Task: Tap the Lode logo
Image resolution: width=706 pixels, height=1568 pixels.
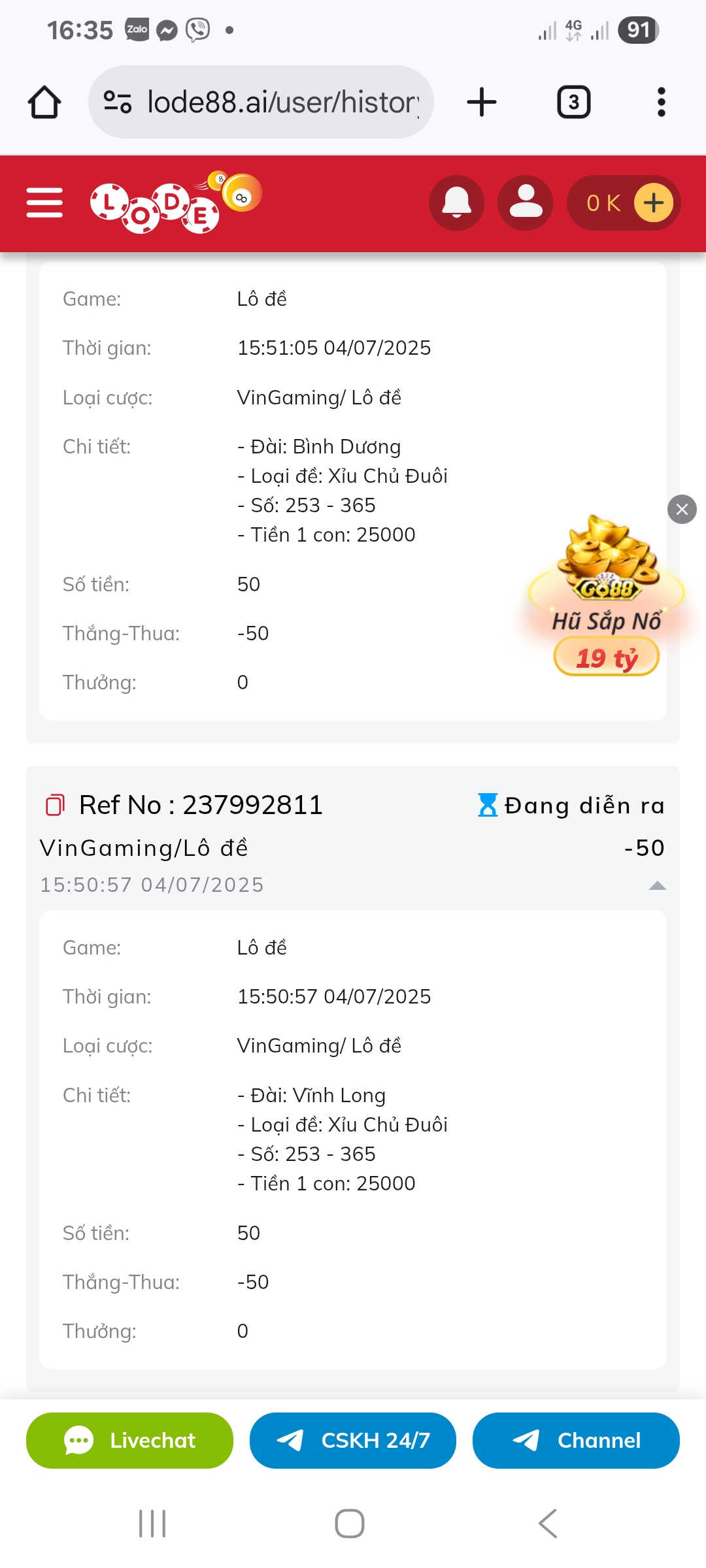Action: (176, 203)
